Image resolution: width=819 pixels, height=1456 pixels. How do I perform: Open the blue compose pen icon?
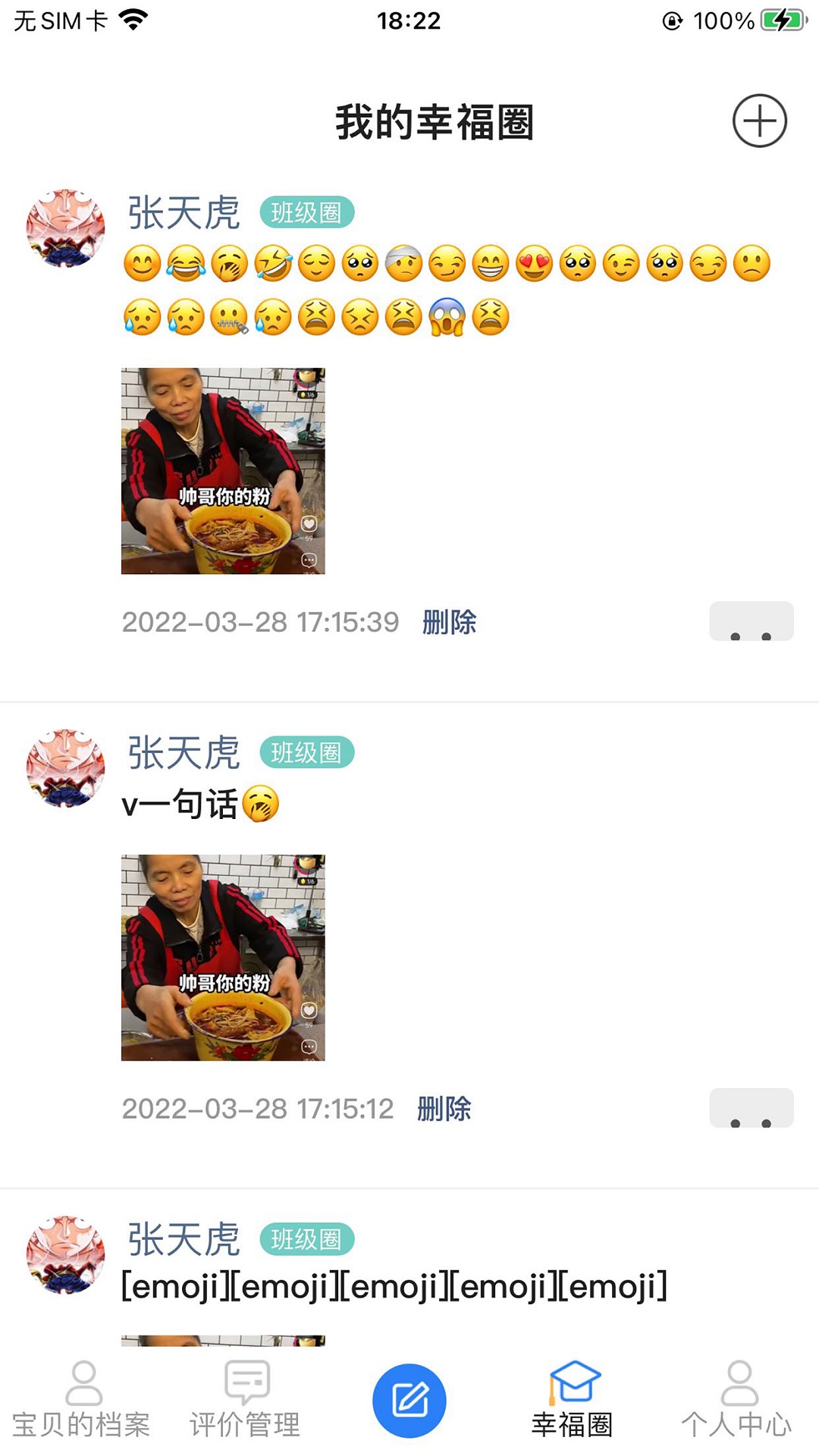(409, 1401)
